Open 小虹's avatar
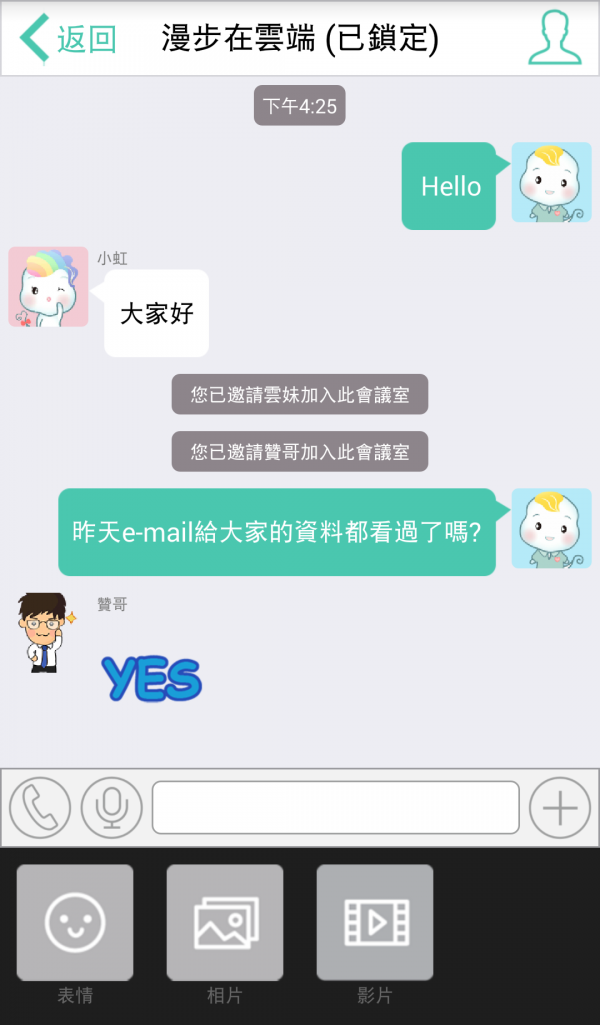This screenshot has width=600, height=1025. [48, 287]
